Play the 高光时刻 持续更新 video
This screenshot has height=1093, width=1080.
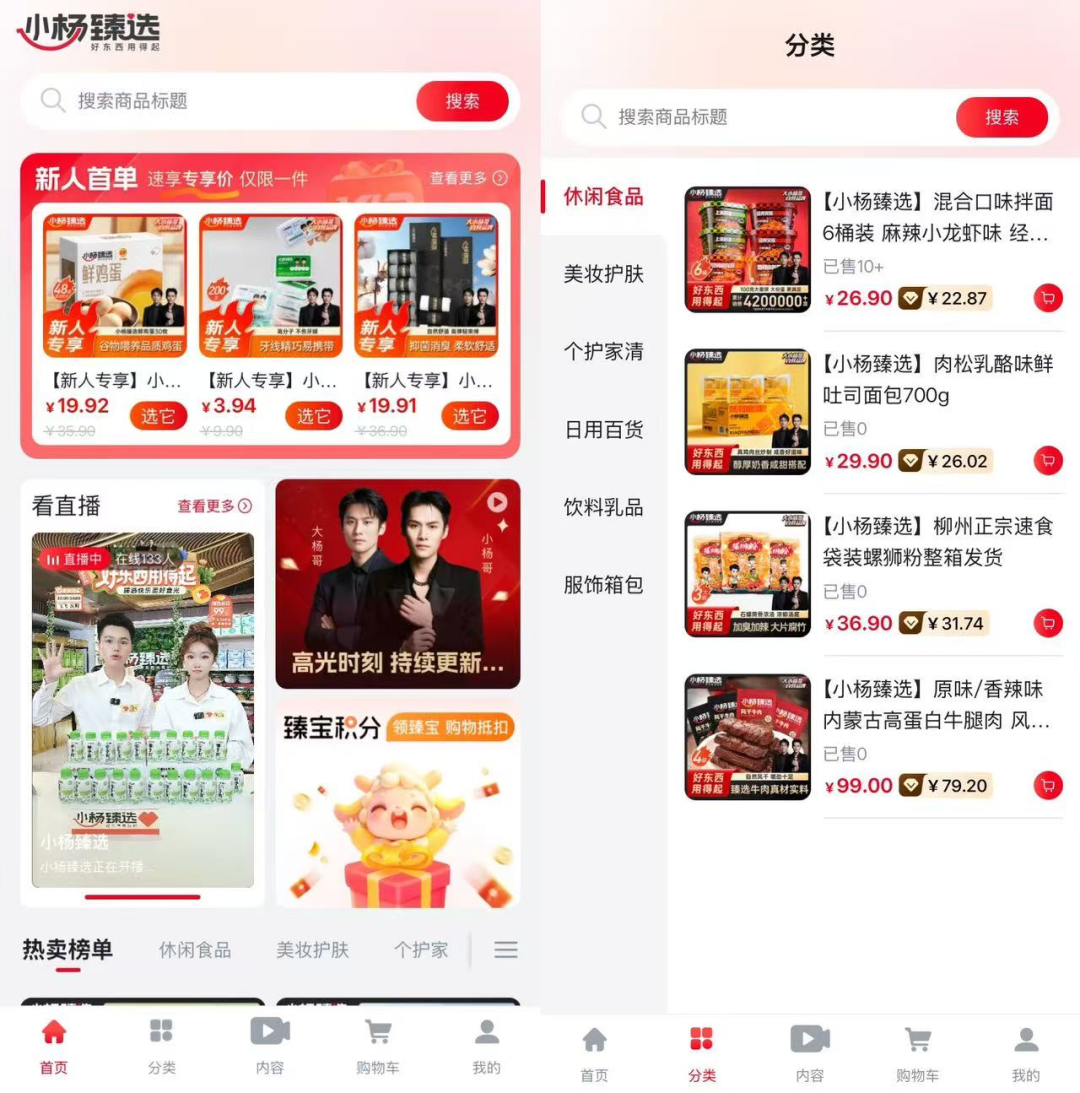pyautogui.click(x=398, y=584)
